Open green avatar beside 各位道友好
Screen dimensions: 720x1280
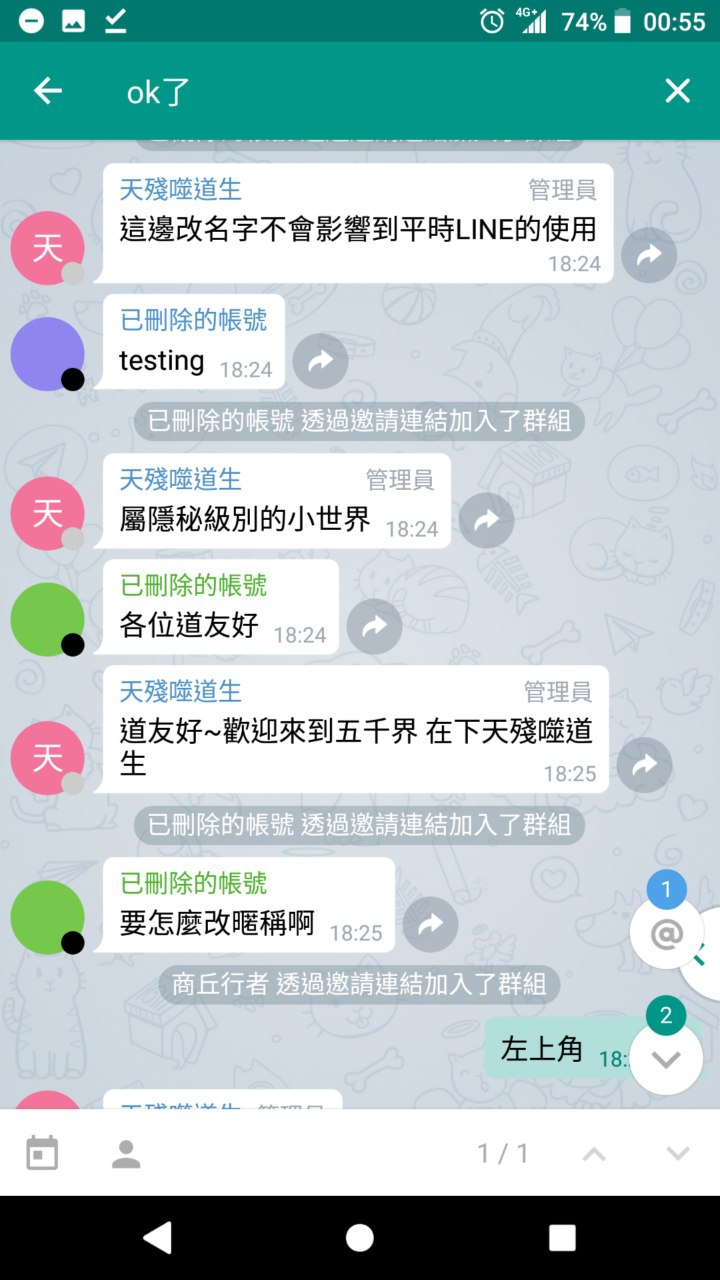(x=47, y=620)
